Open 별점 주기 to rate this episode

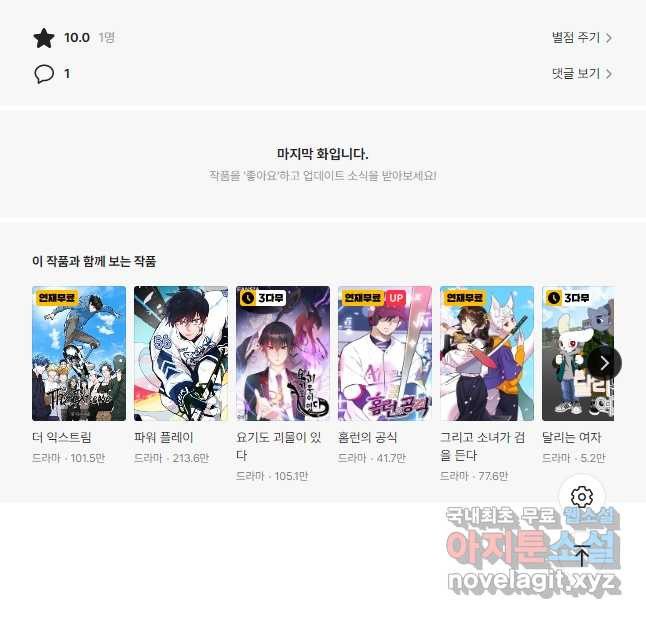[581, 38]
